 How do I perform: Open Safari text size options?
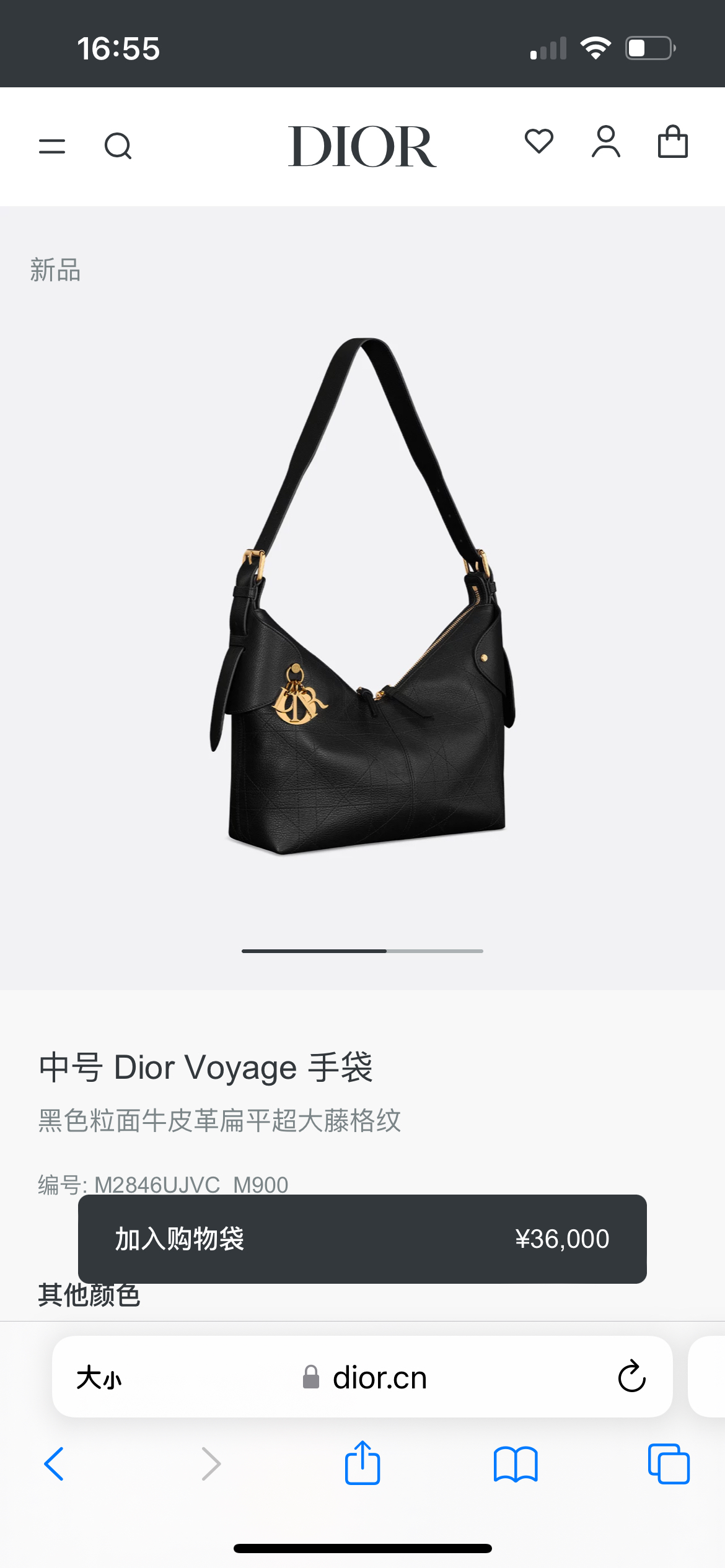point(99,1378)
